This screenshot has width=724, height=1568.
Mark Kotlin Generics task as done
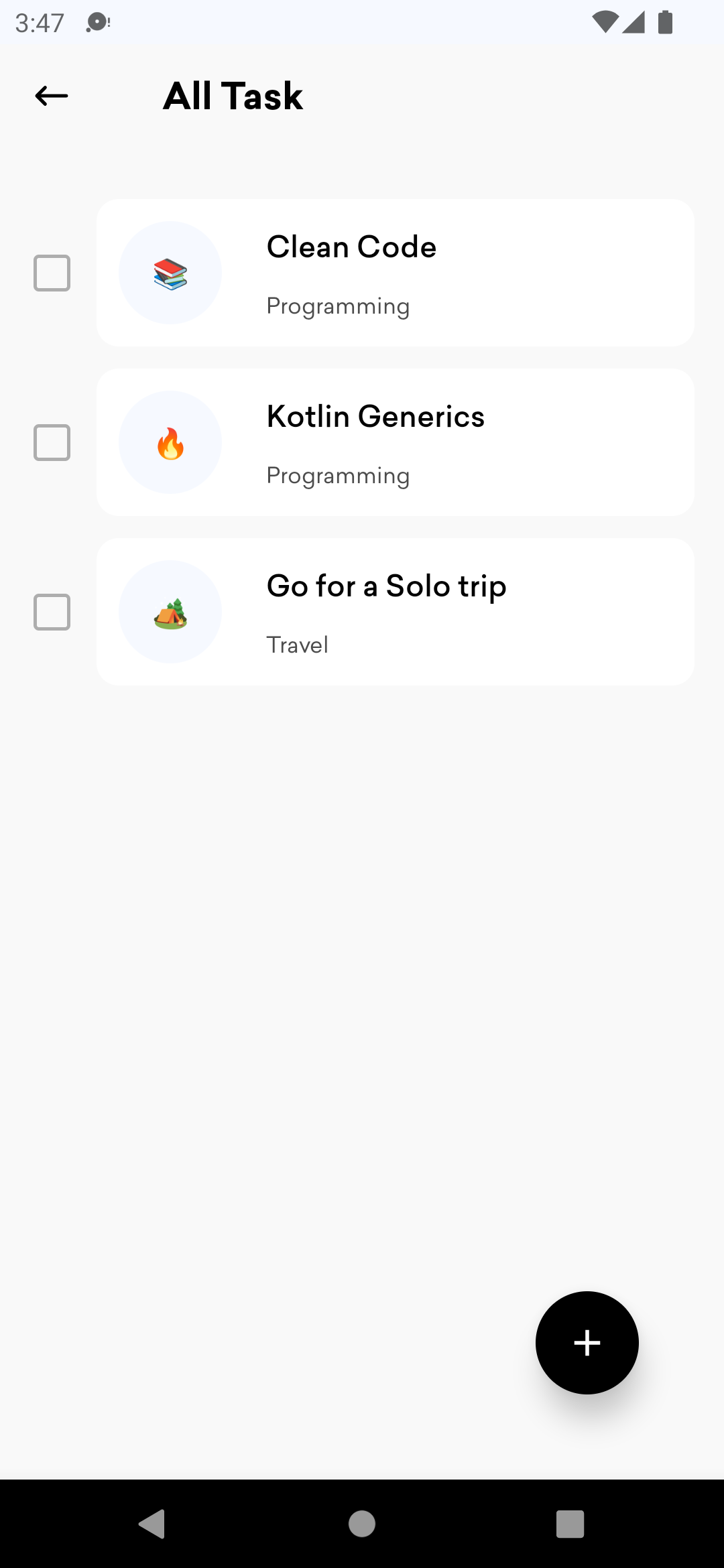(x=52, y=442)
